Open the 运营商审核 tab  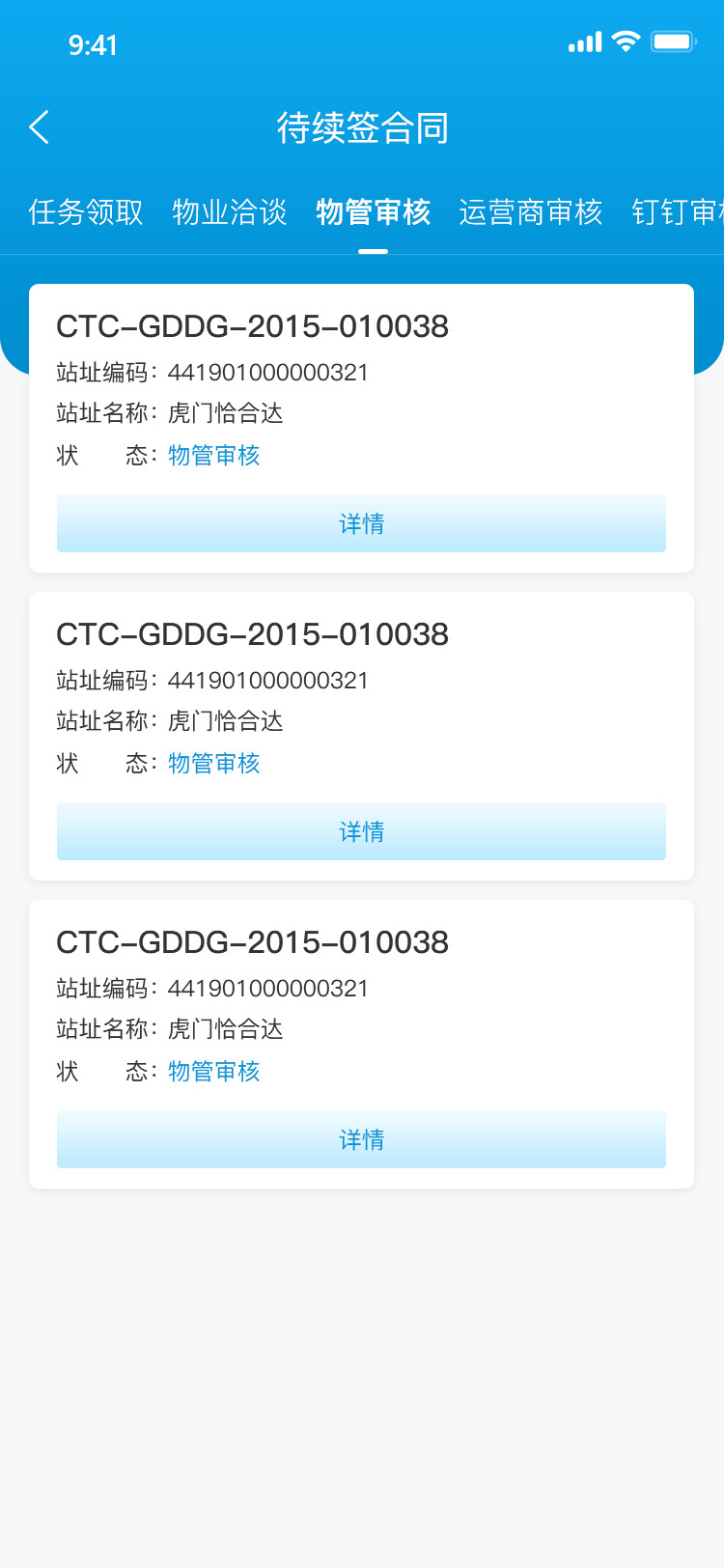pos(531,212)
